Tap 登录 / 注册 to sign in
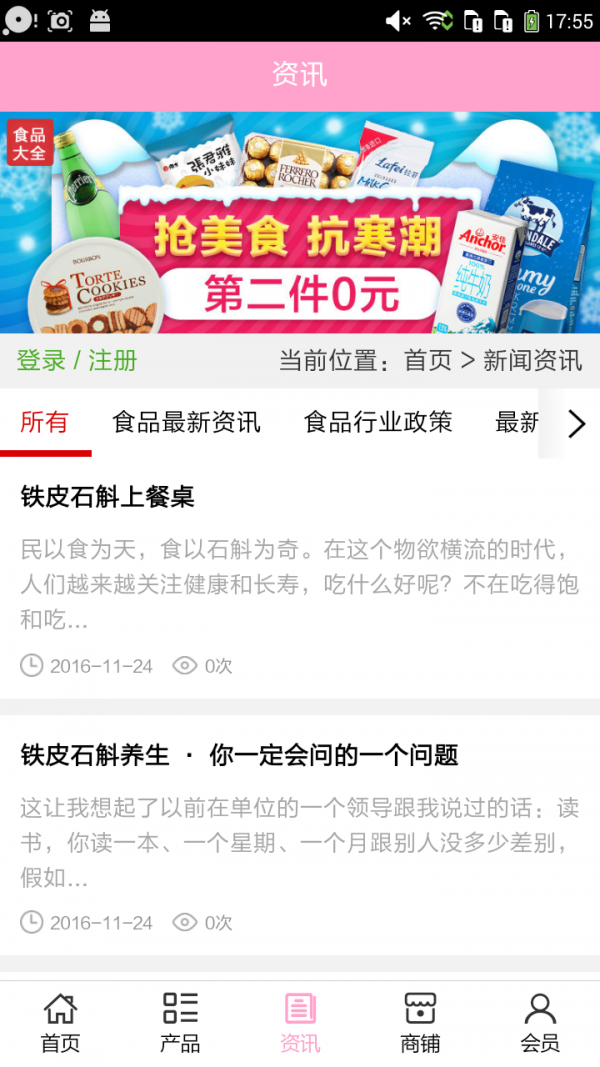 point(77,360)
